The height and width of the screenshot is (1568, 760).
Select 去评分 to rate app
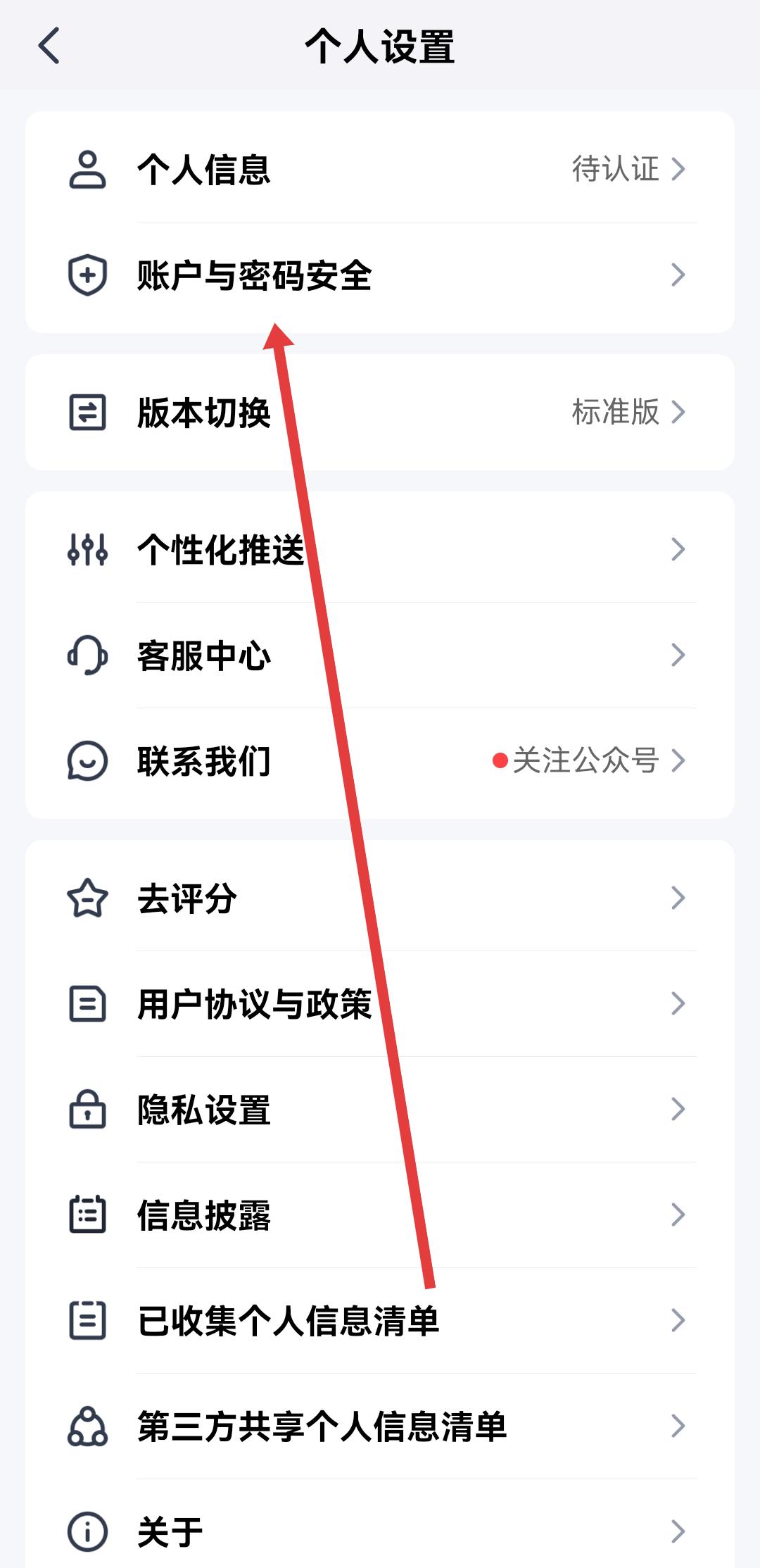pos(380,898)
